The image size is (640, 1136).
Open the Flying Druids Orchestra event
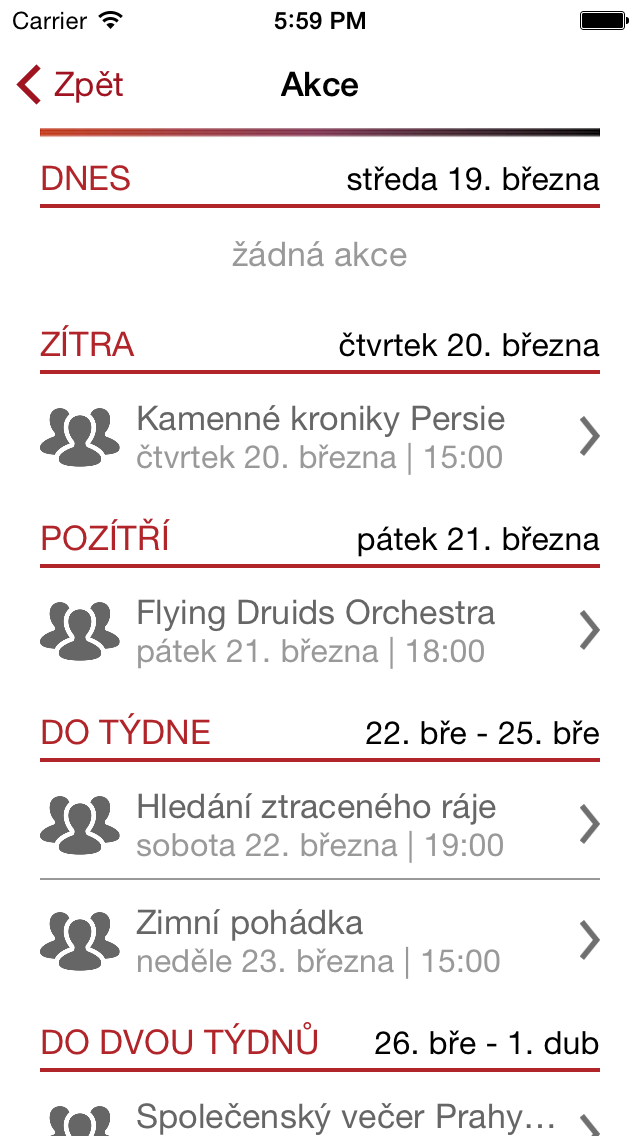click(320, 630)
